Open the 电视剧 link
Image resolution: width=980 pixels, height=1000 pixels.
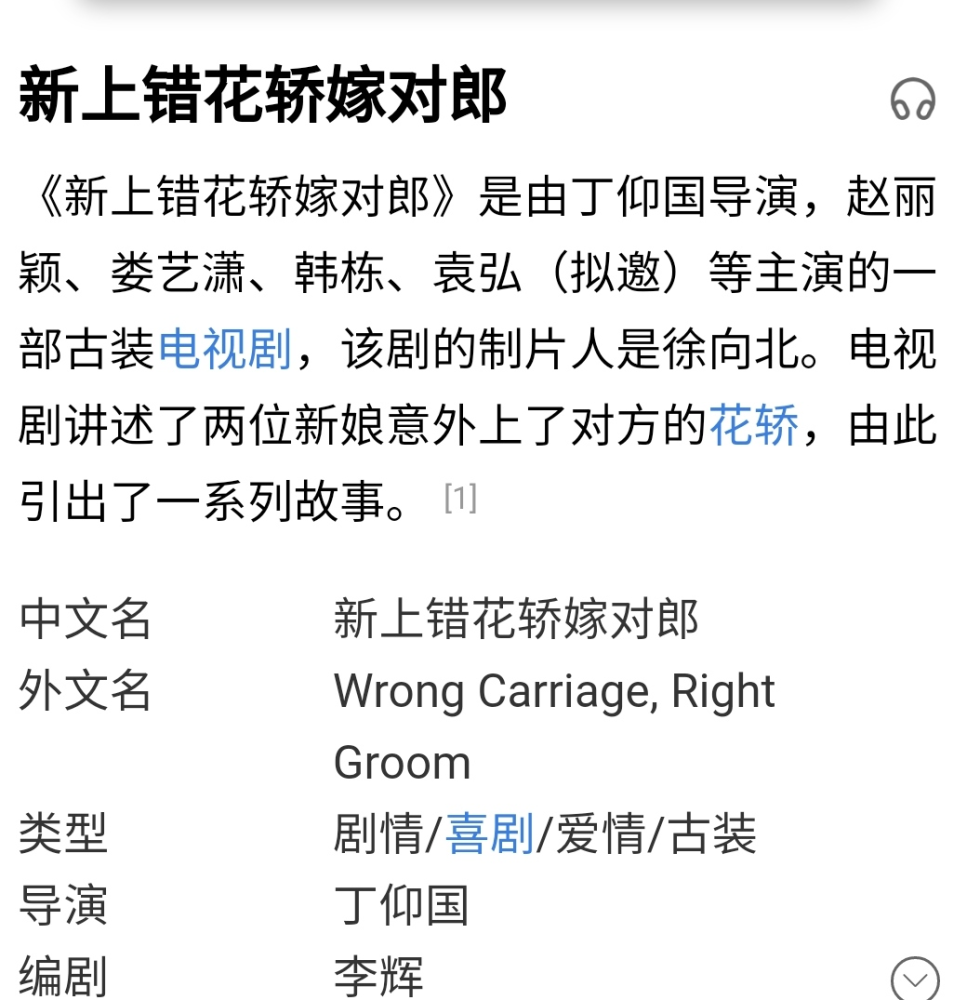tap(225, 351)
